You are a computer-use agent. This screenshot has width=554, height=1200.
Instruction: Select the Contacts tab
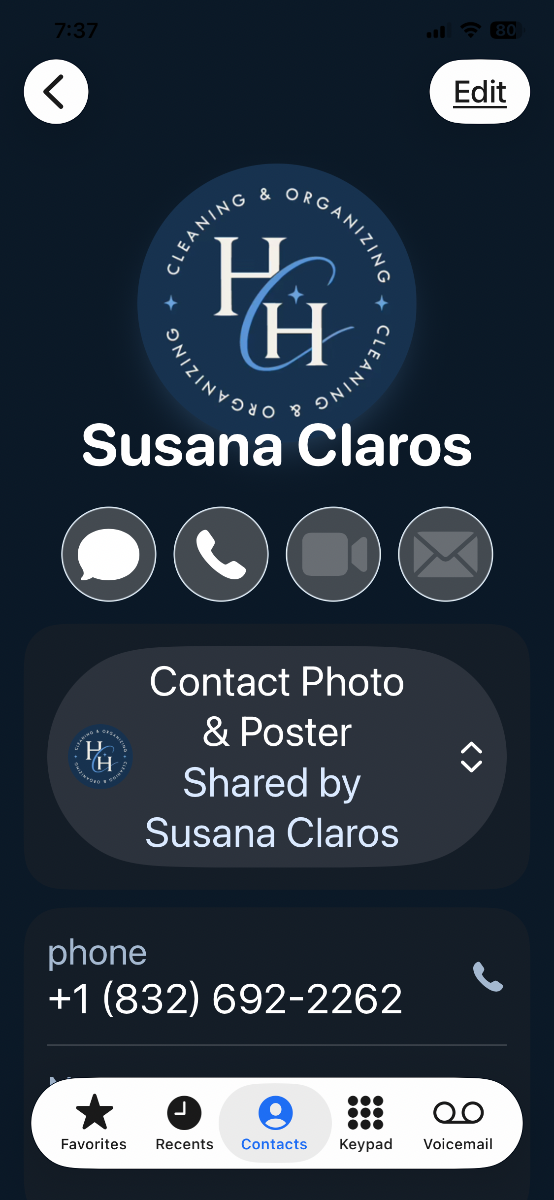tap(275, 1123)
